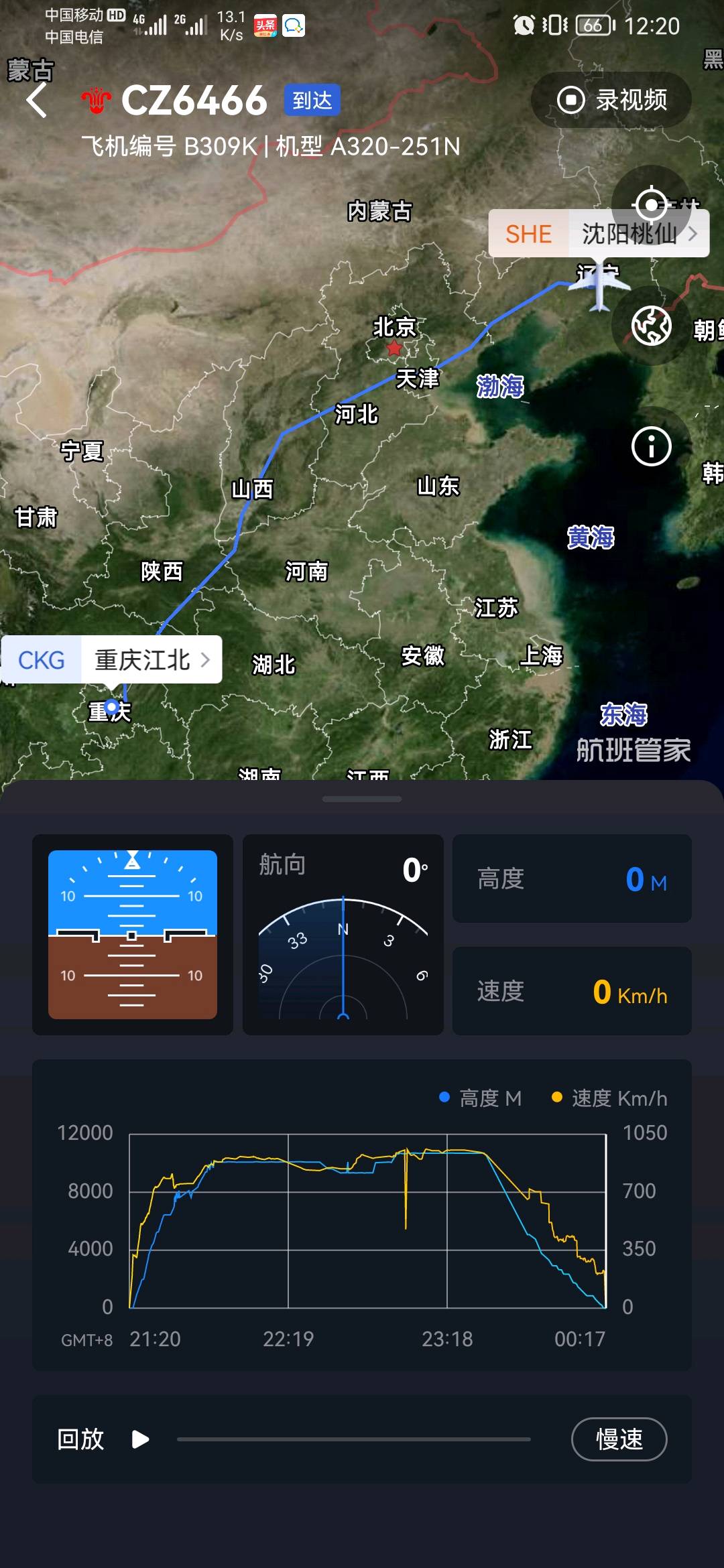724x1568 pixels.
Task: Recenter map with the location target icon
Action: (651, 204)
